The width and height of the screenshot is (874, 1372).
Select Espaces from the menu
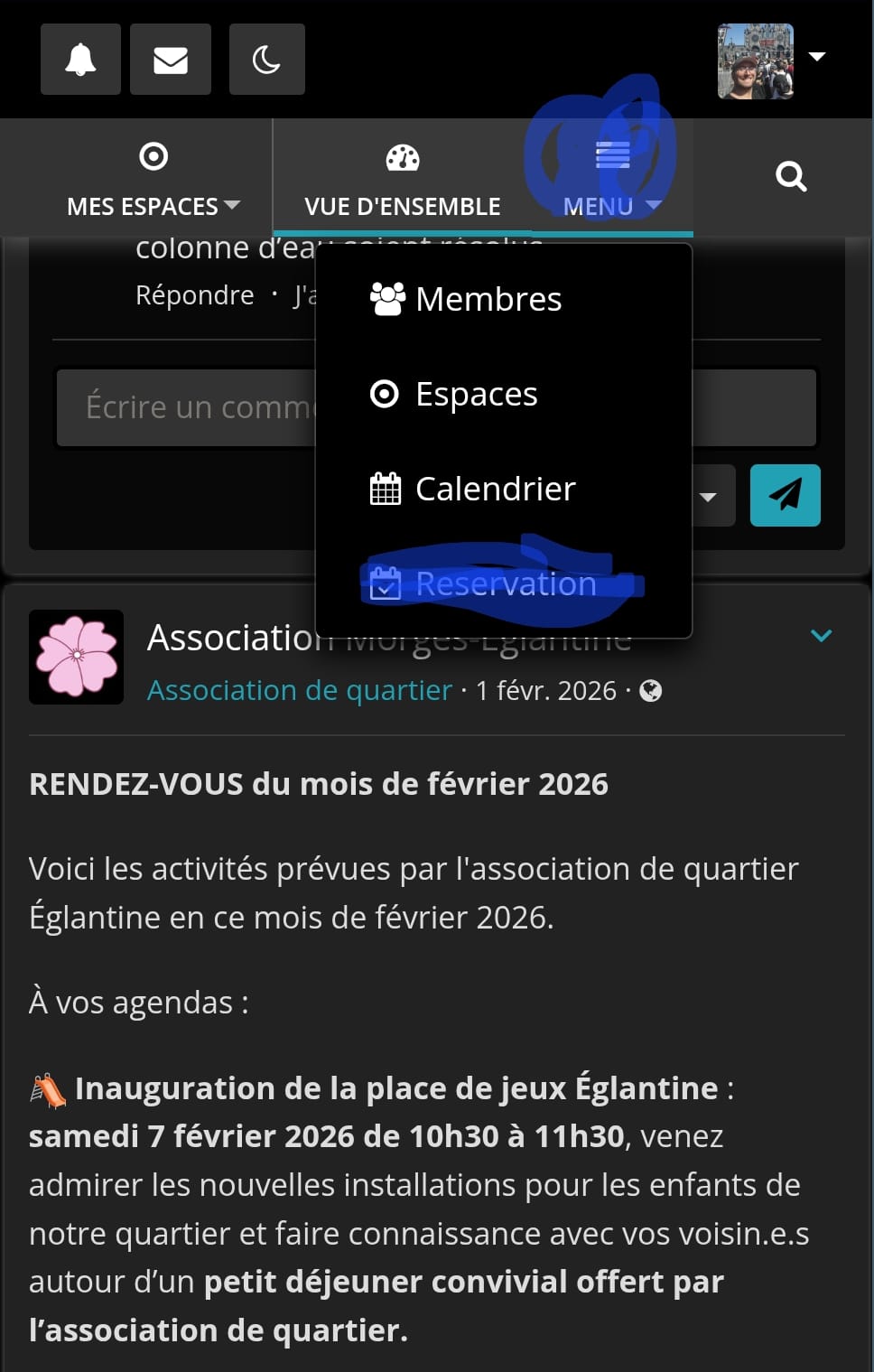coord(476,394)
